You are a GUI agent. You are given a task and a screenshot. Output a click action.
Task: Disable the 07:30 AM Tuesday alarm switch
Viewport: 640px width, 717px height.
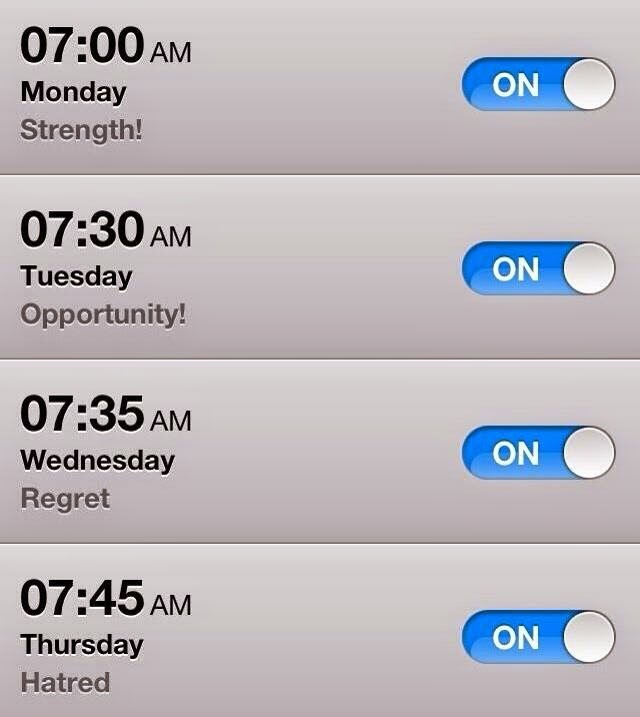click(x=538, y=268)
